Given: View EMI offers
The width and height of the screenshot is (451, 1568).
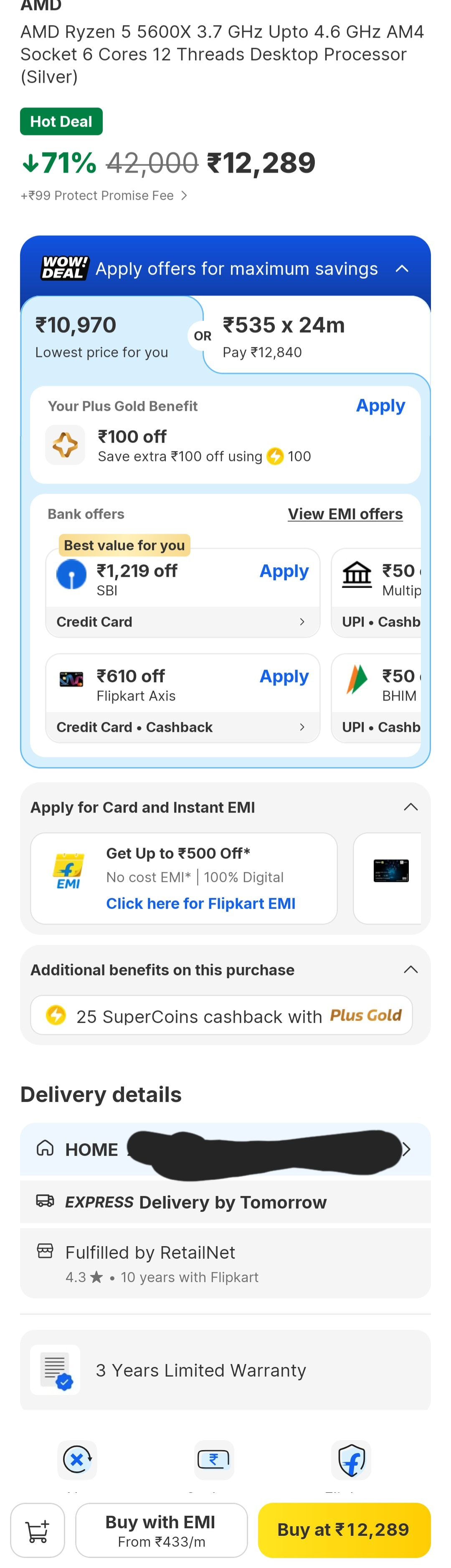Looking at the screenshot, I should [345, 514].
